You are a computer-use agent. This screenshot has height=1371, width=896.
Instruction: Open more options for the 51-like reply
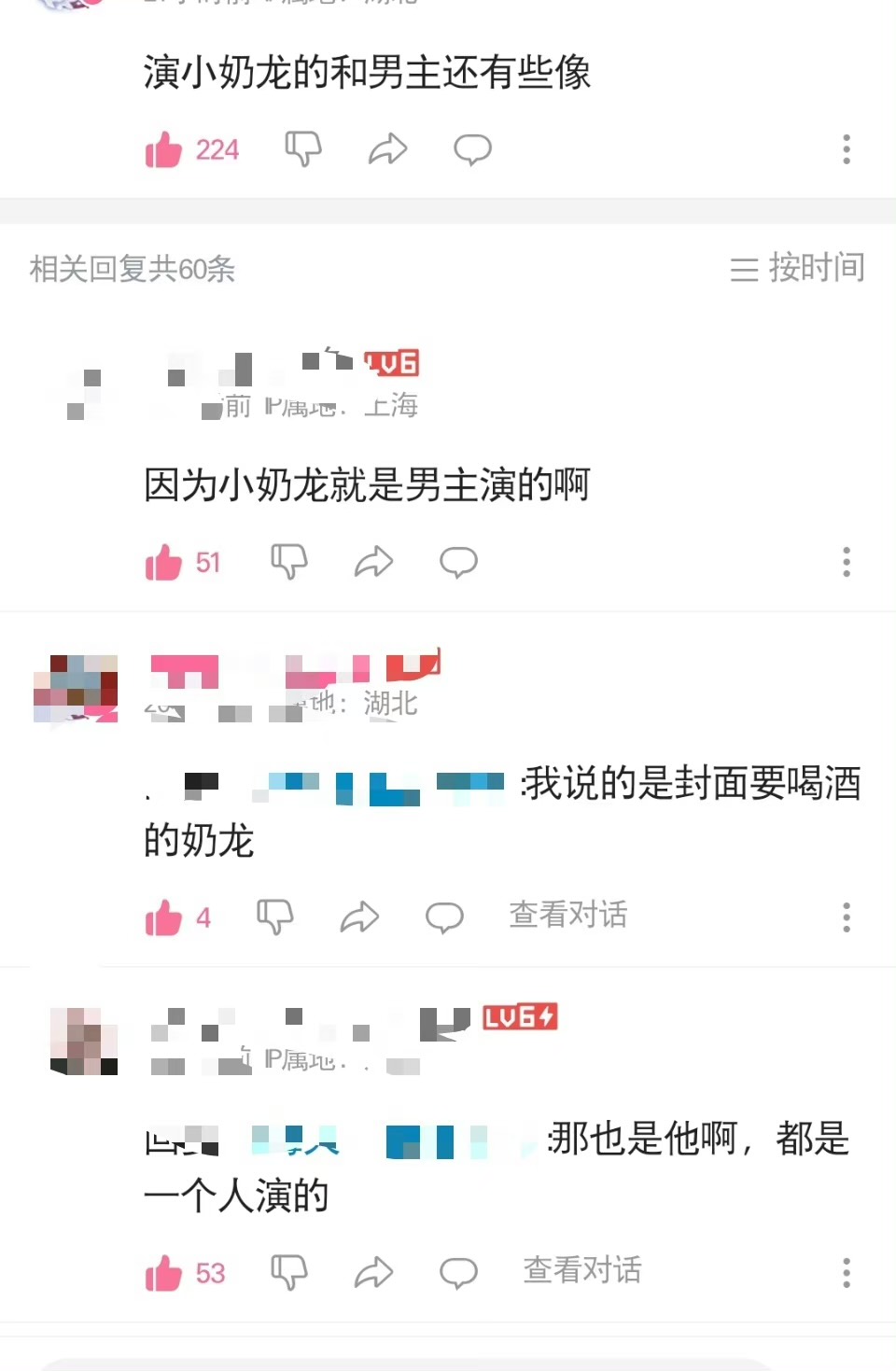(846, 562)
